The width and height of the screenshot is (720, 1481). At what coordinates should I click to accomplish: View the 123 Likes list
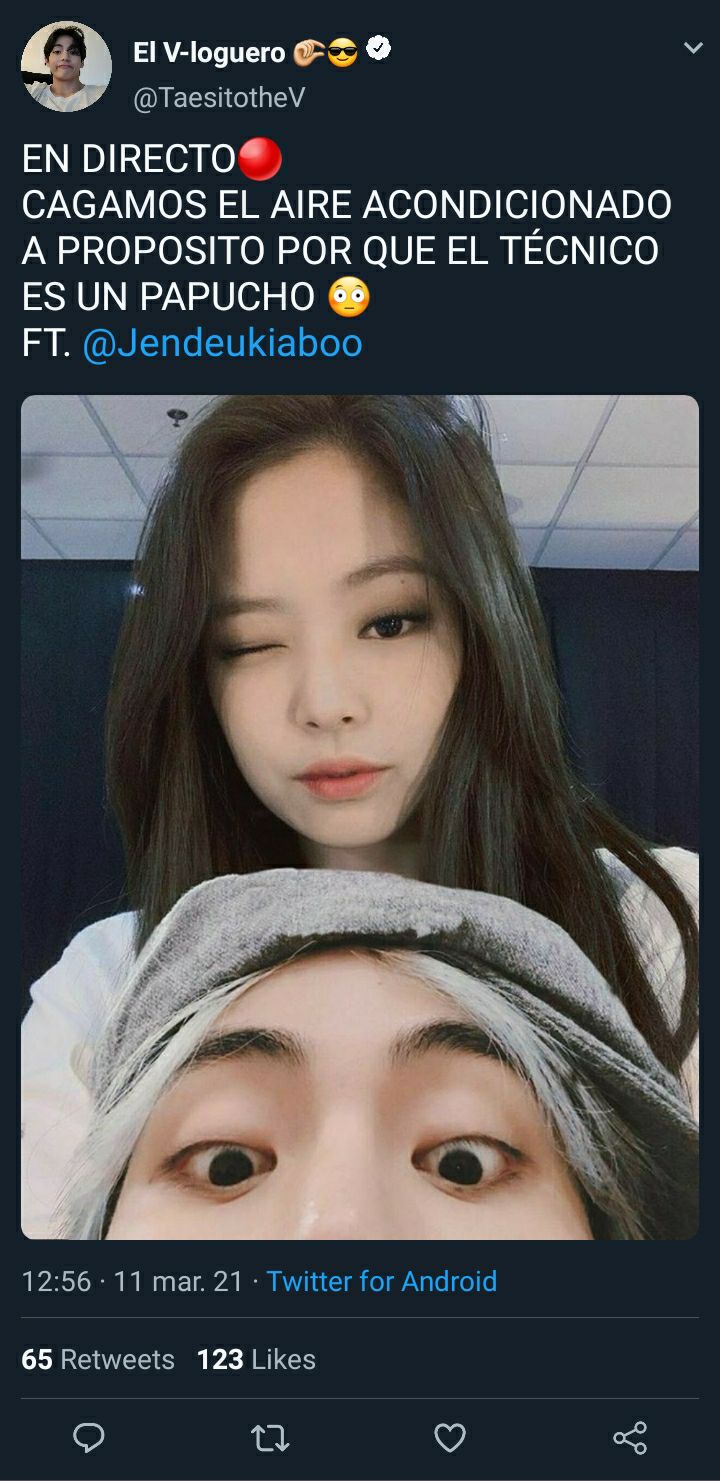pos(256,1359)
